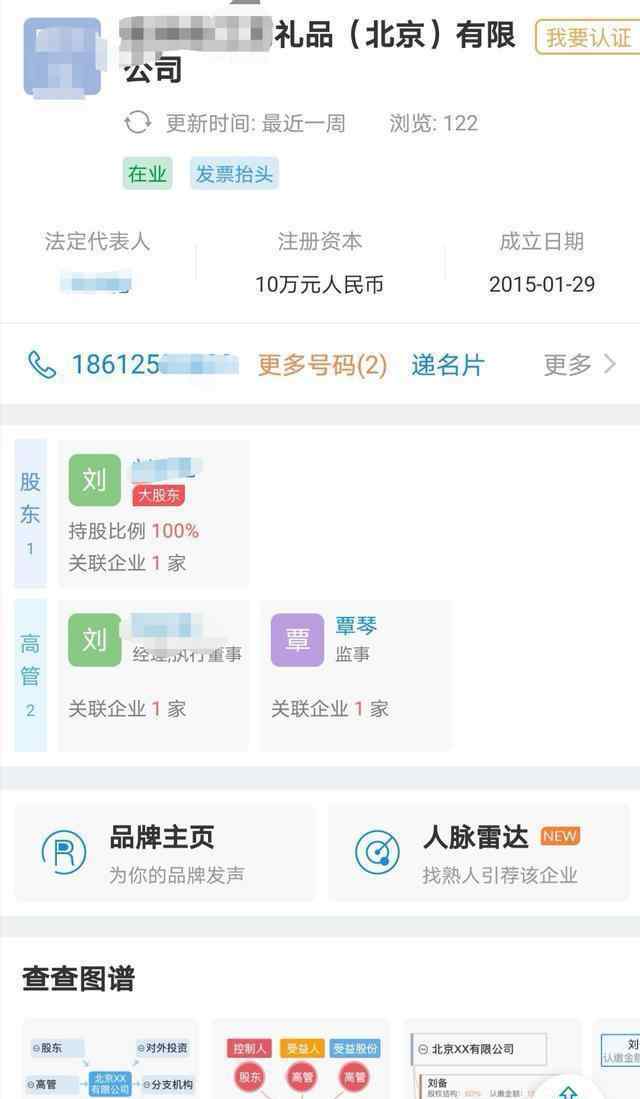Open 人脉雷达 card
The image size is (640, 1099).
[479, 852]
